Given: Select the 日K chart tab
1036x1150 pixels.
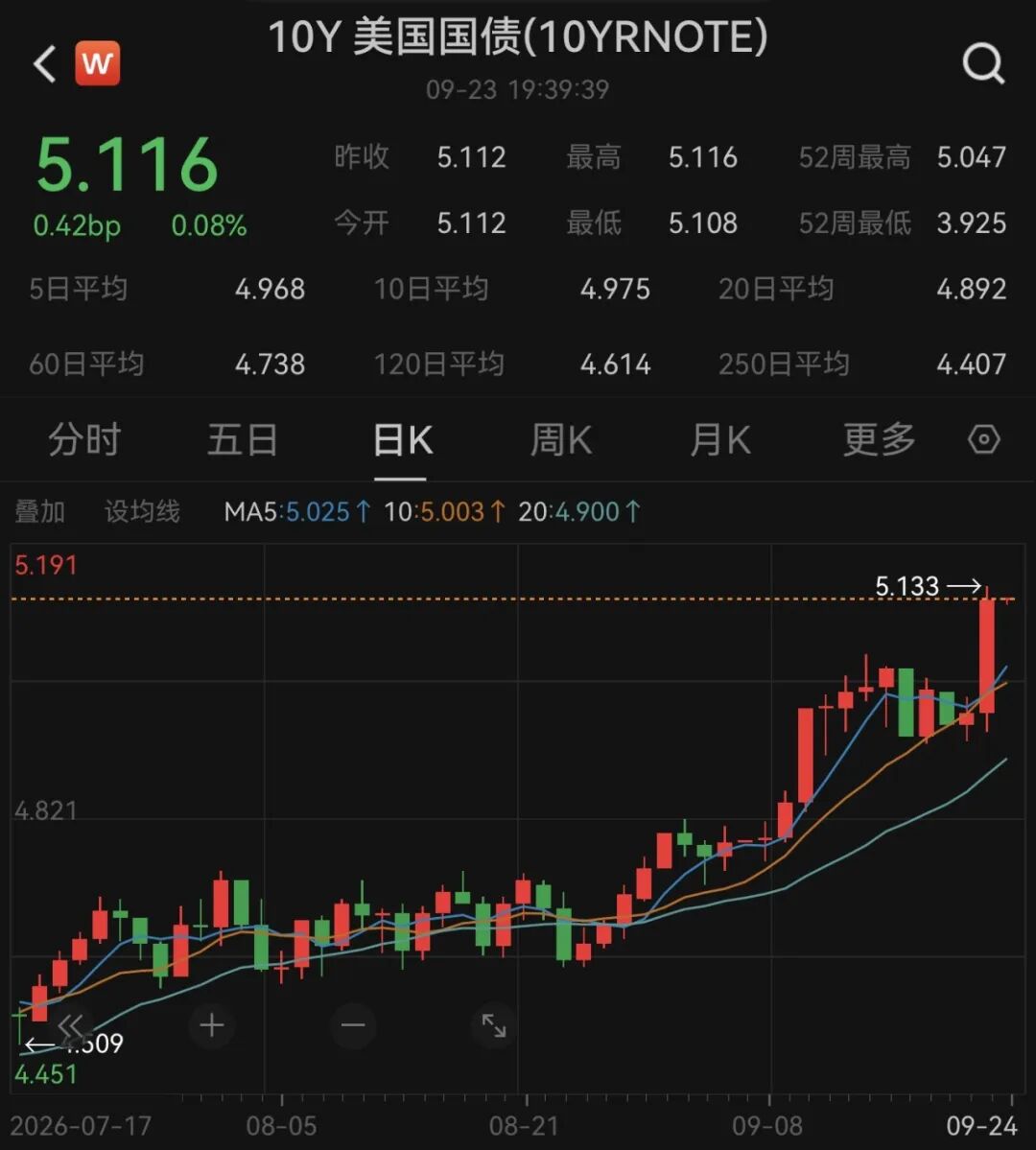Looking at the screenshot, I should point(402,440).
